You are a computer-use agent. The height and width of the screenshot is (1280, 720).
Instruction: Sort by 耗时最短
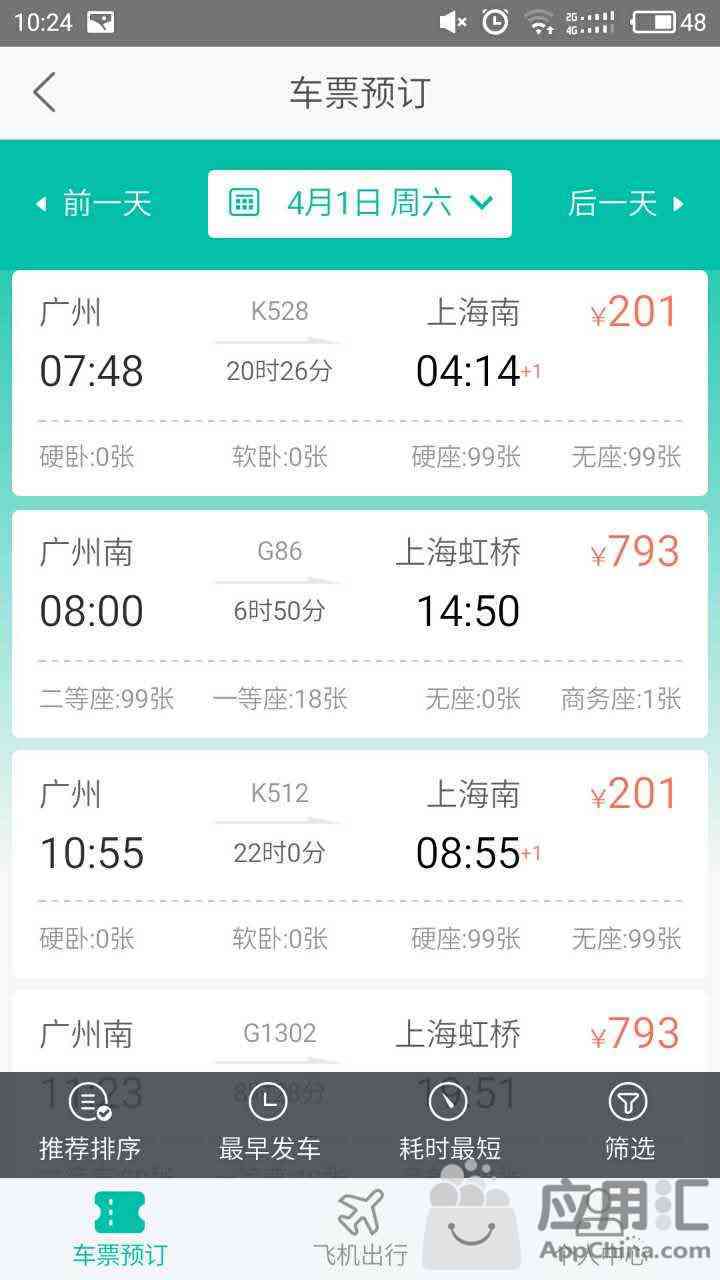click(450, 1124)
